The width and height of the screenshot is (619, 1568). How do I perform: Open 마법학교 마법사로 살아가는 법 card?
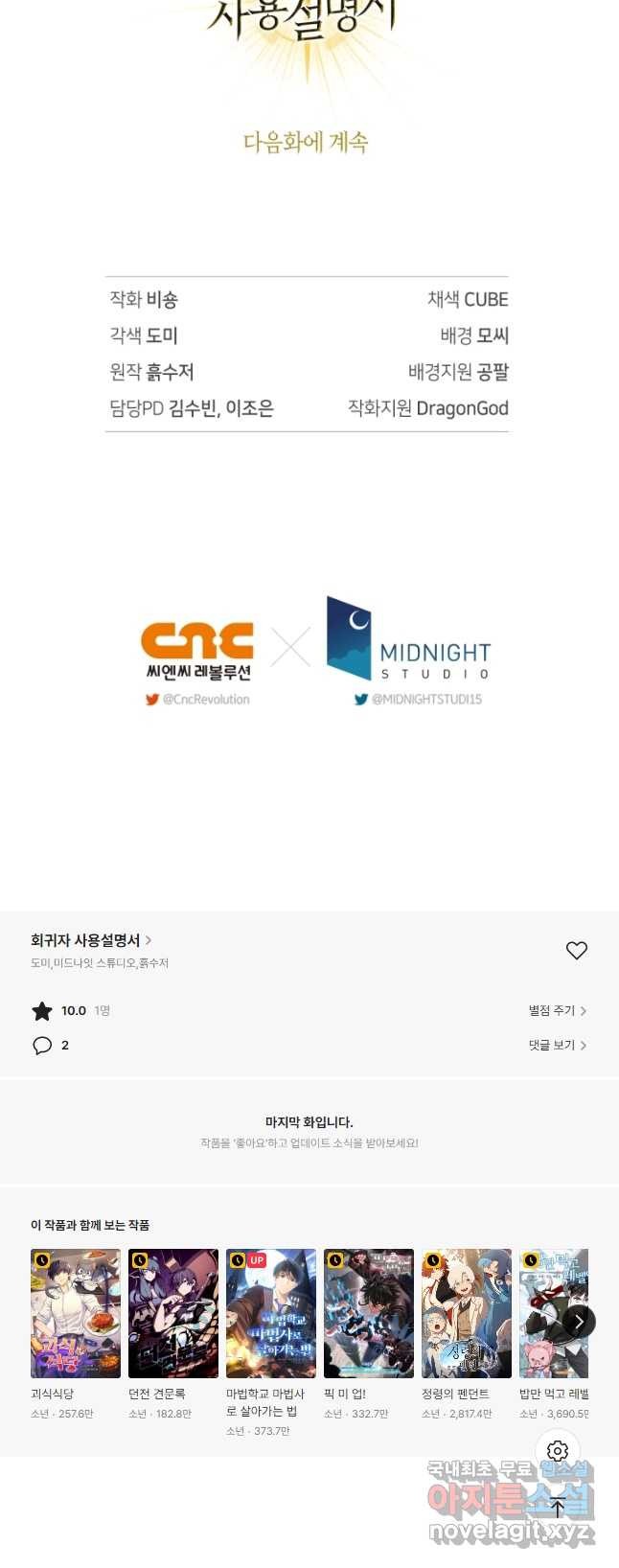point(271,1313)
